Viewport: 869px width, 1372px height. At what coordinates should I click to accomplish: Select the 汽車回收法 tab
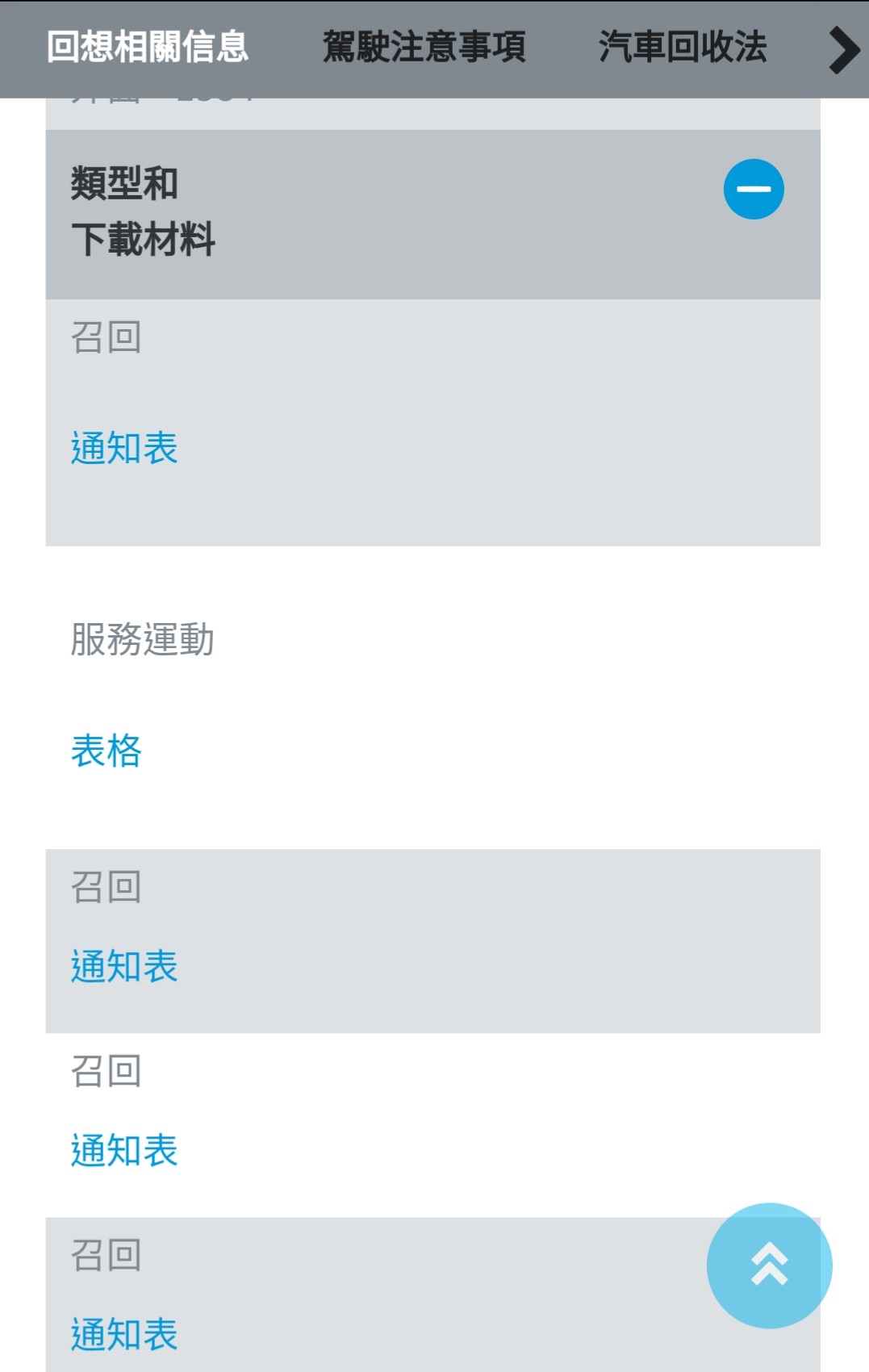(x=683, y=47)
